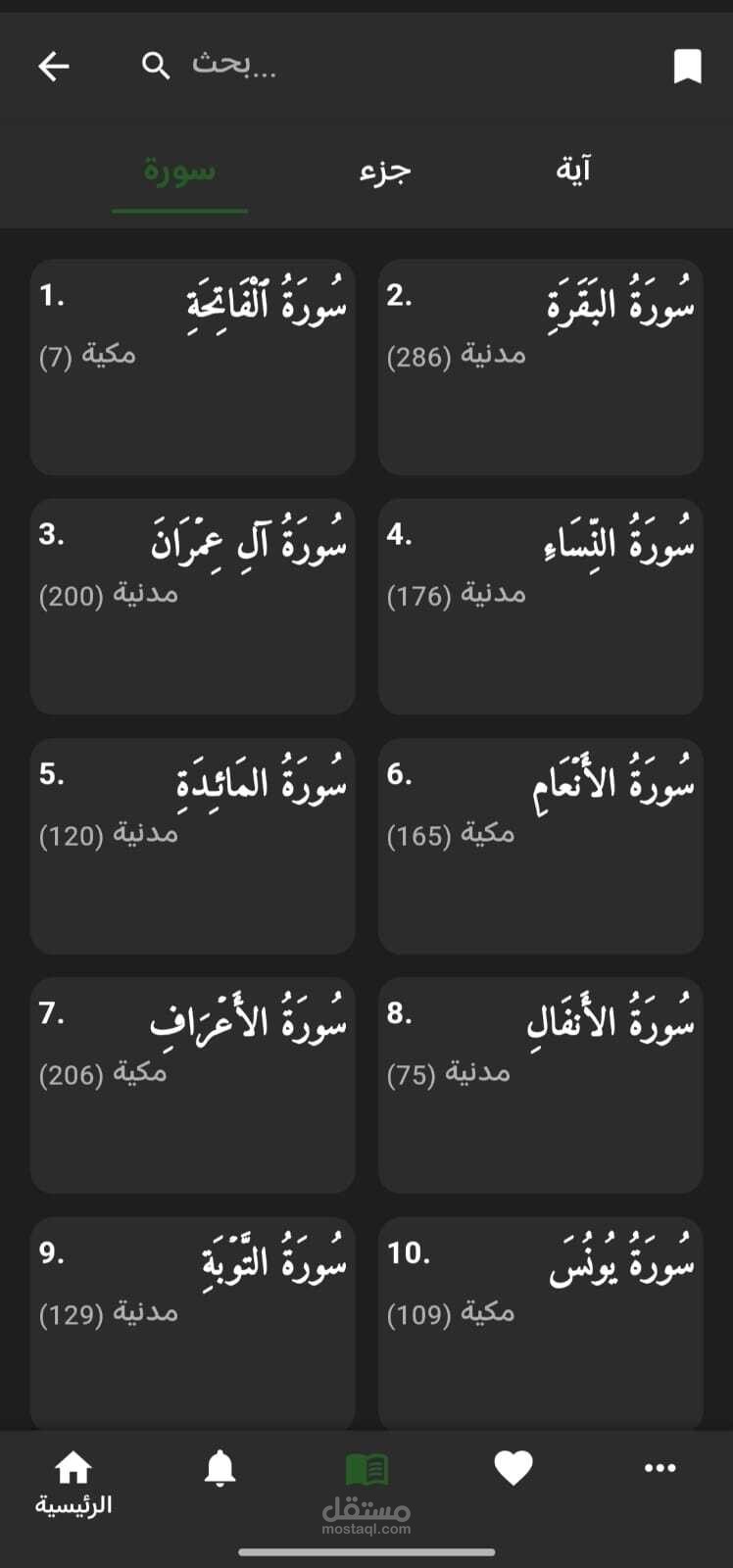Select the سورة tab
The height and width of the screenshot is (1568, 733).
[179, 171]
